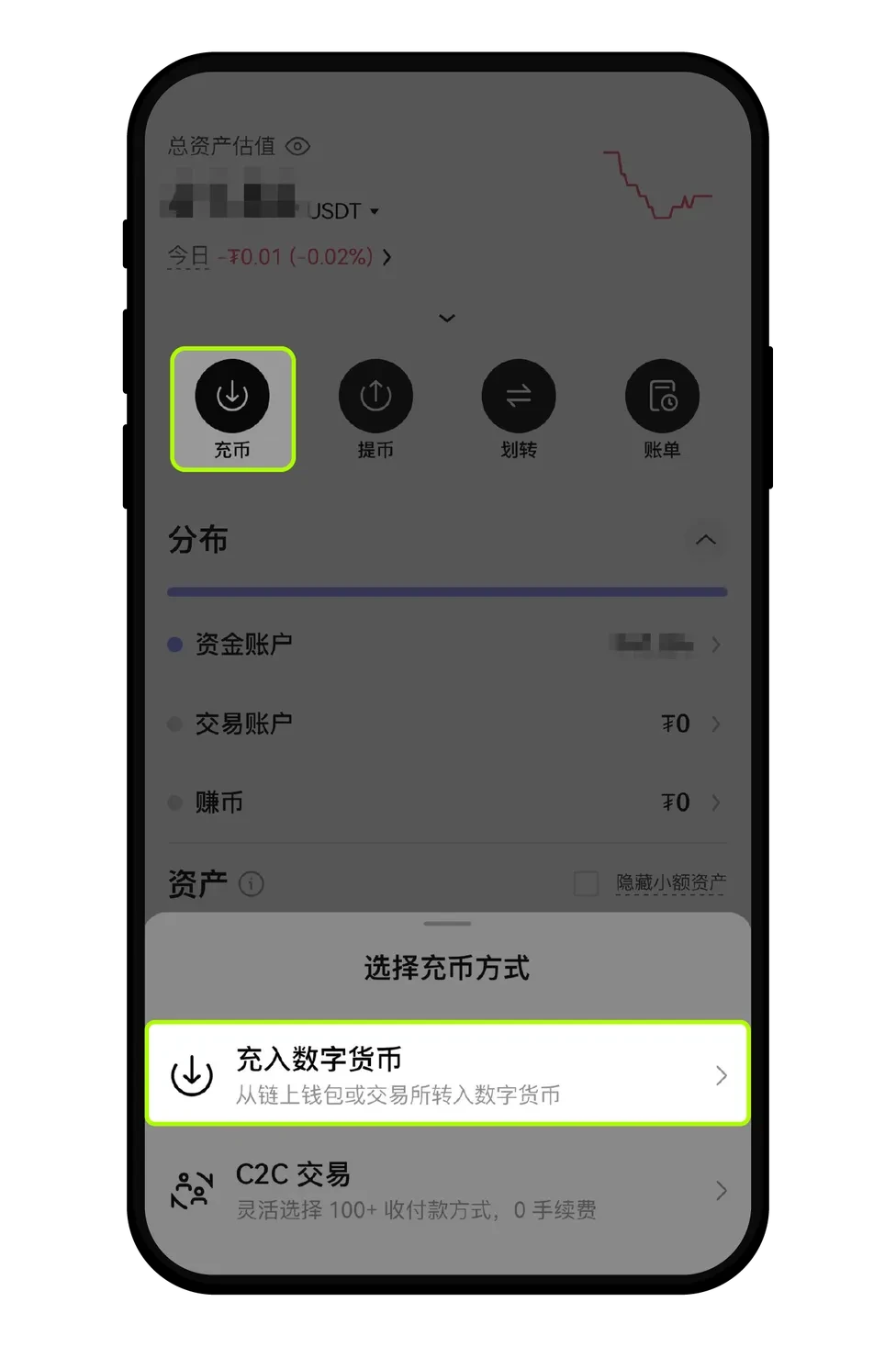The height and width of the screenshot is (1347, 896).
Task: Open 交易账户 trading account
Action: pyautogui.click(x=447, y=724)
